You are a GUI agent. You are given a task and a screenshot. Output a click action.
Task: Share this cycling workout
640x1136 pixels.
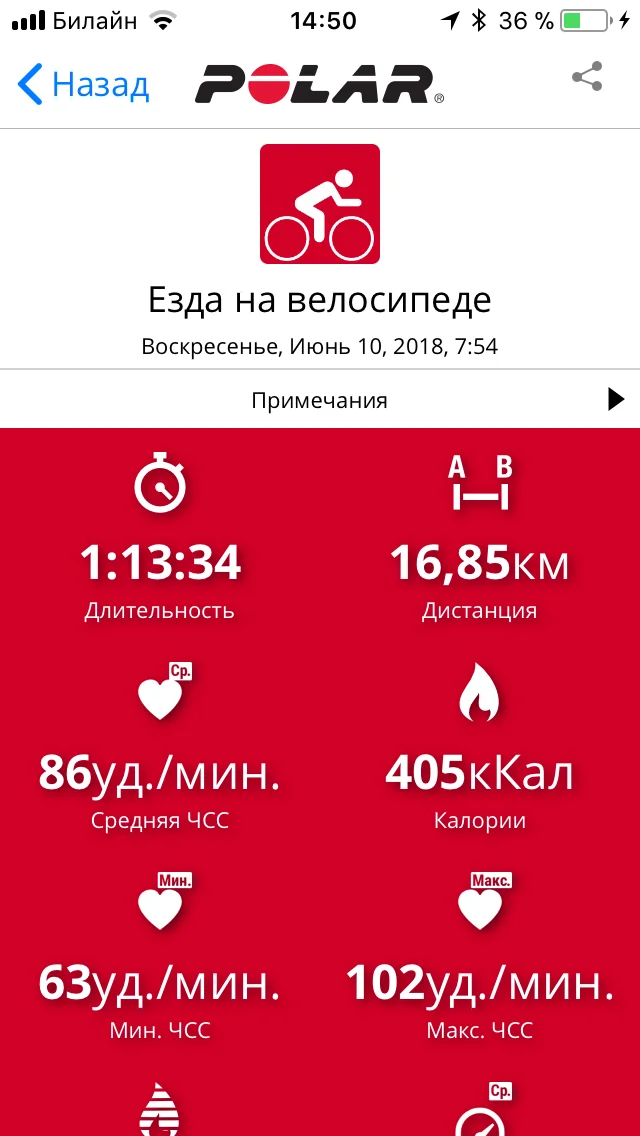click(587, 77)
